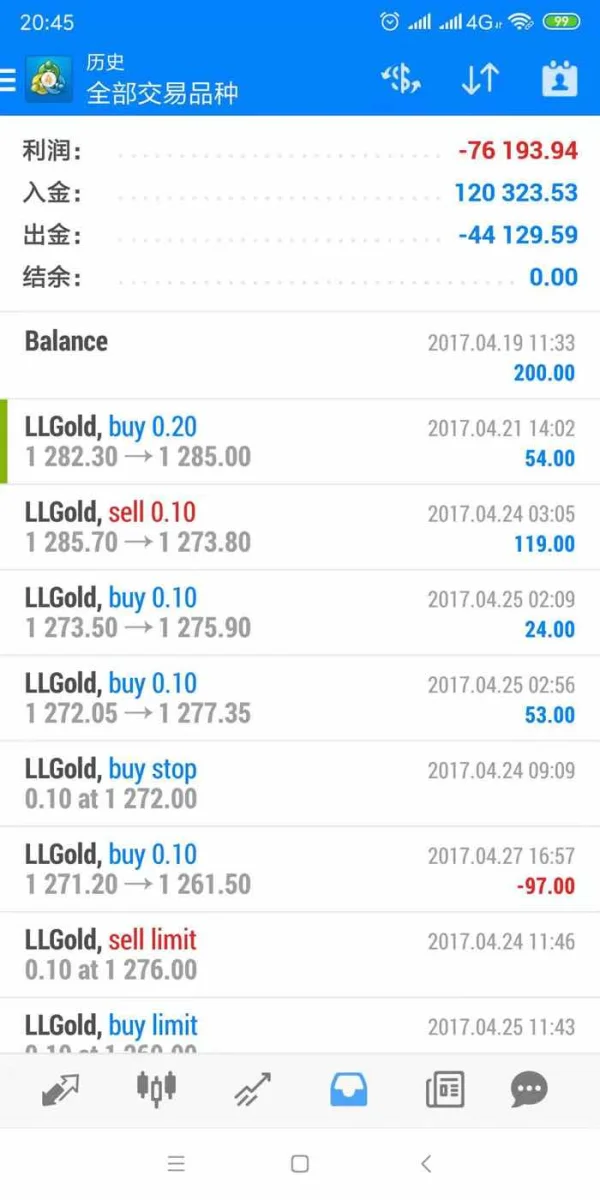Switch to the Quotes tab

click(61, 1089)
